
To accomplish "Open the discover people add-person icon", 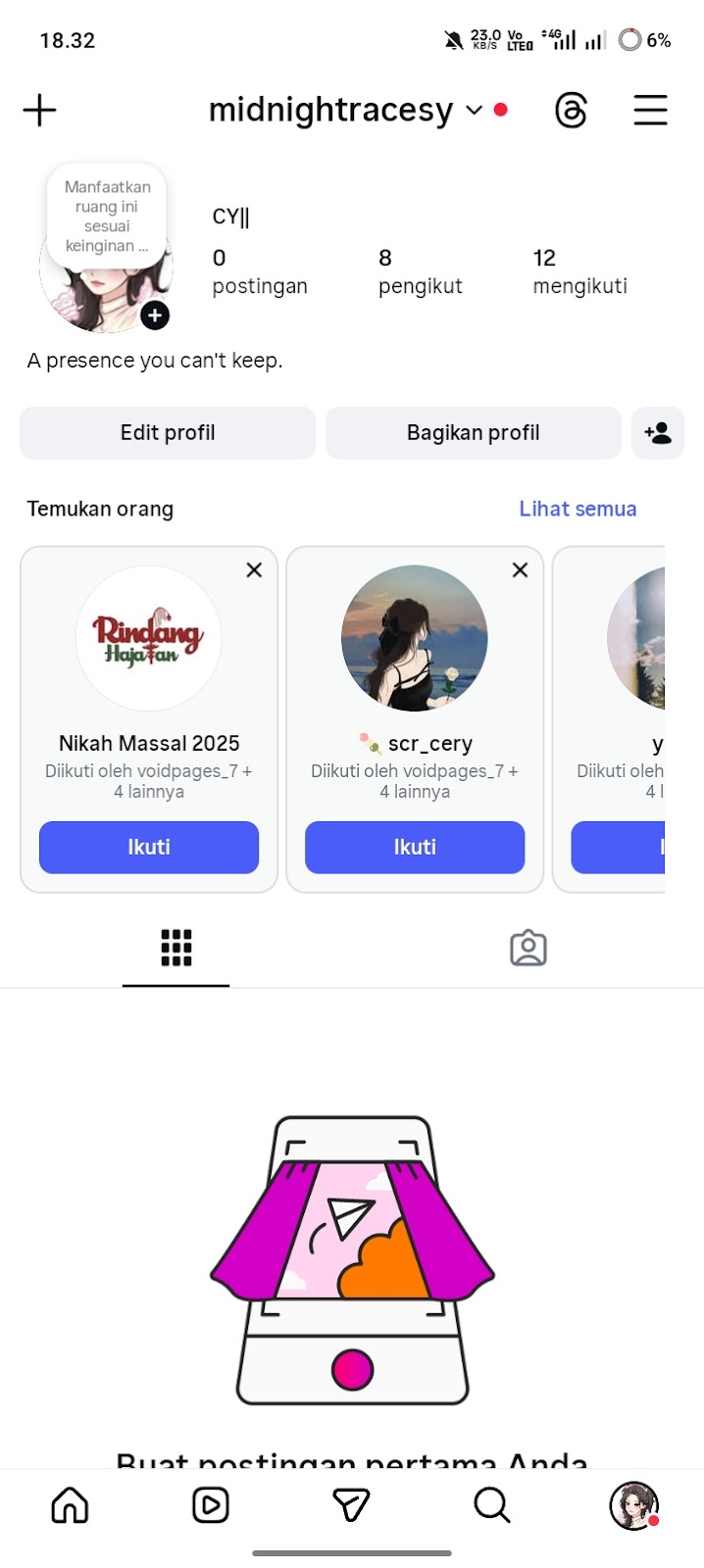I will (658, 433).
